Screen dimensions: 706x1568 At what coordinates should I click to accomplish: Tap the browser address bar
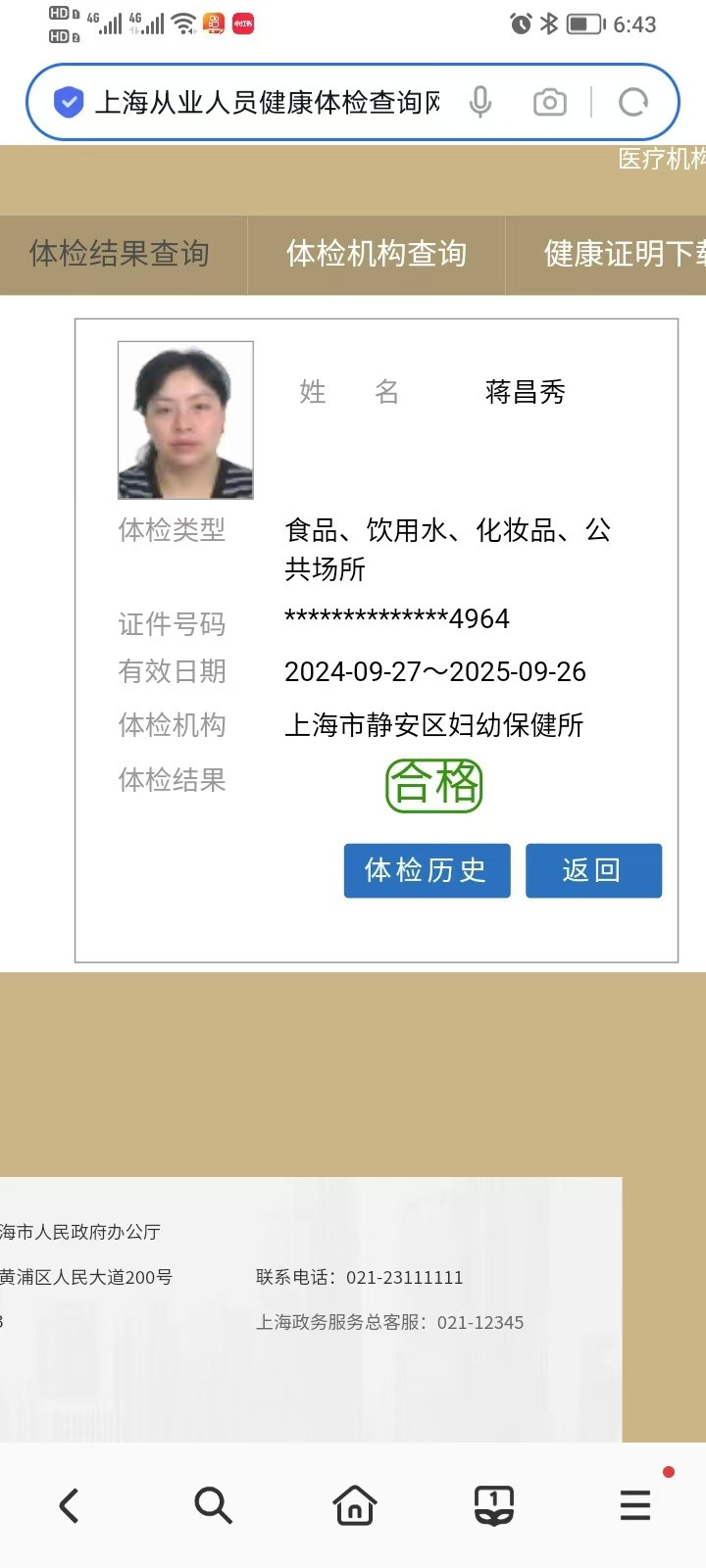(265, 102)
